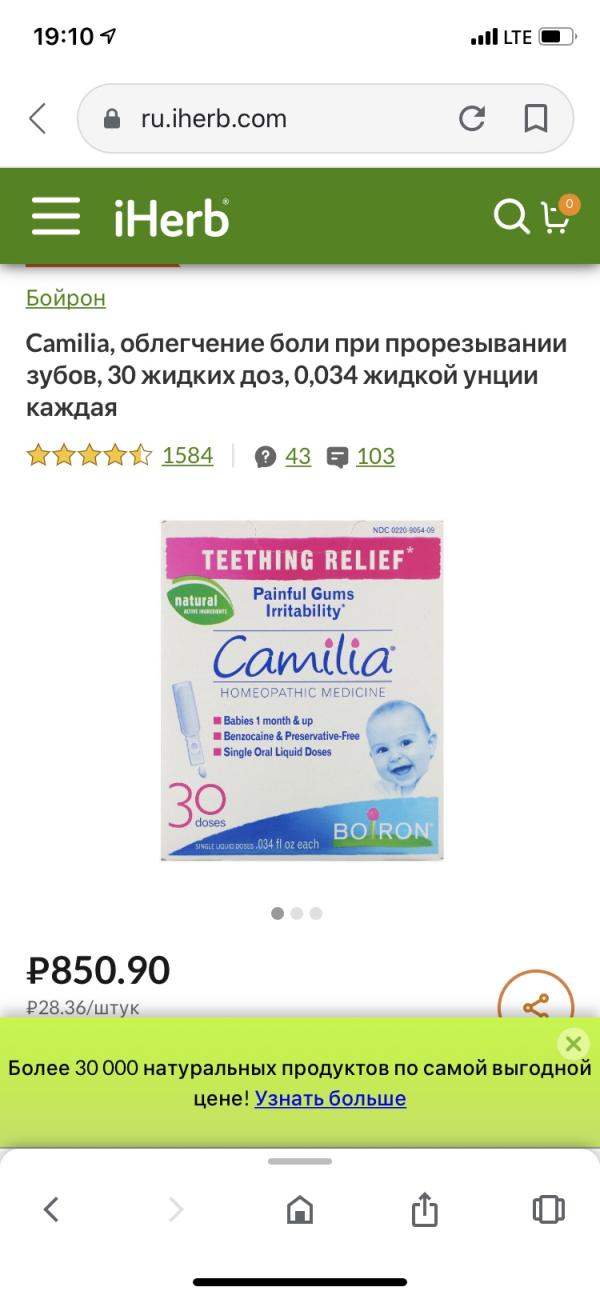Screen dimensions: 600x1298
Task: Dismiss the green promo banner
Action: [x=573, y=1045]
